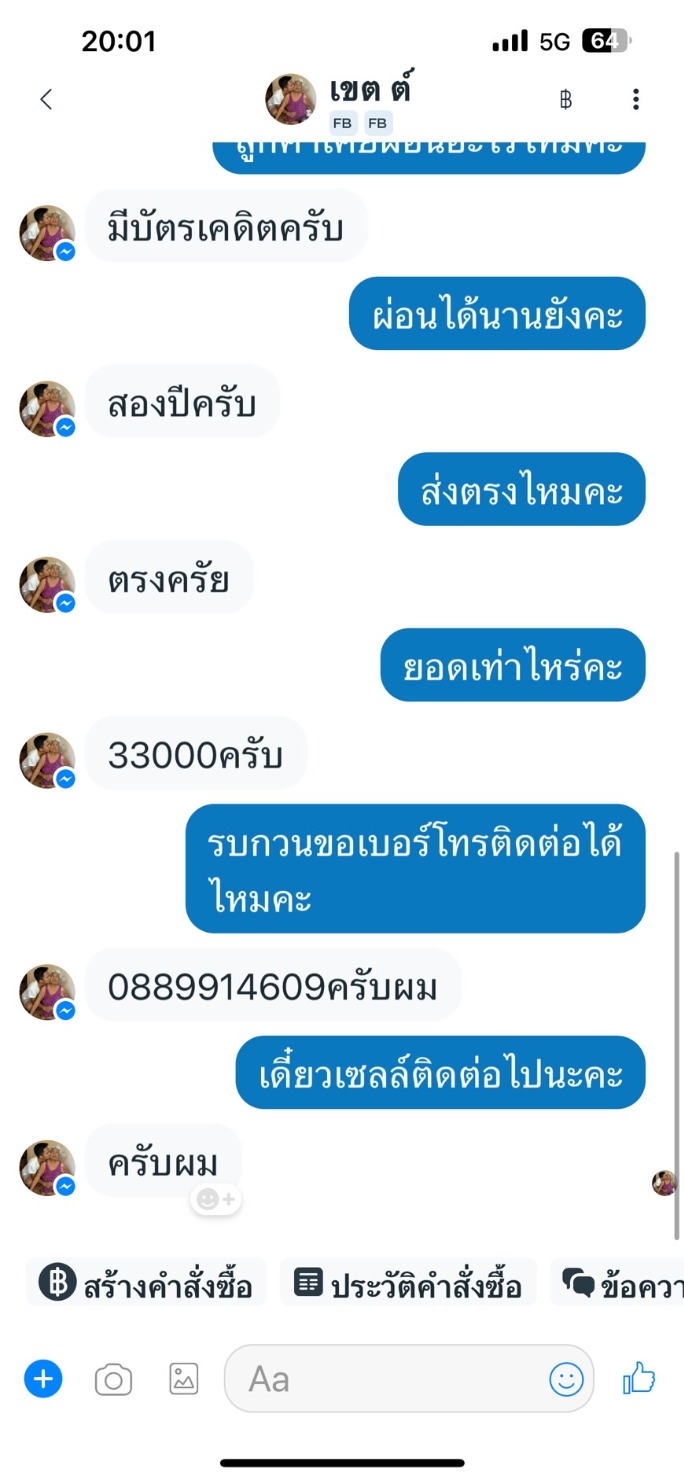Open the emoji picker in the message field
The image size is (684, 1480).
566,1379
